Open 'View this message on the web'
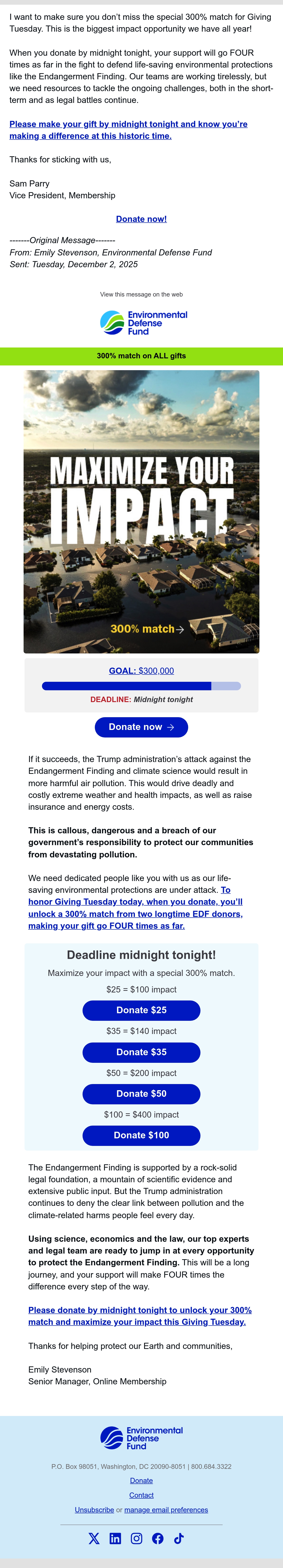Viewport: 283px width, 1568px height. 141,295
